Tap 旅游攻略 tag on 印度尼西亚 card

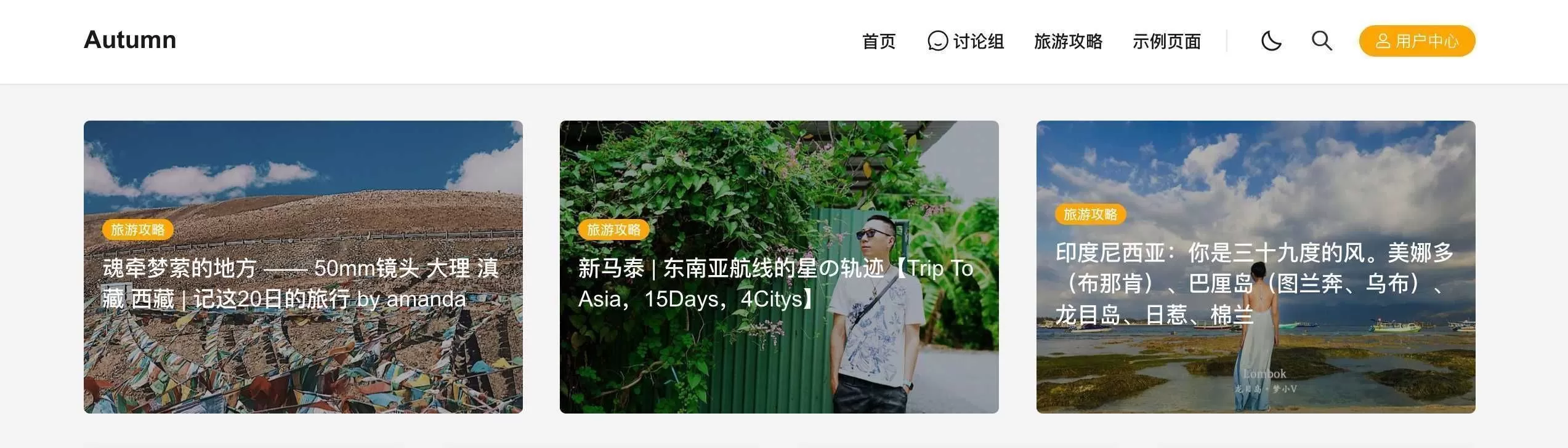coord(1090,214)
